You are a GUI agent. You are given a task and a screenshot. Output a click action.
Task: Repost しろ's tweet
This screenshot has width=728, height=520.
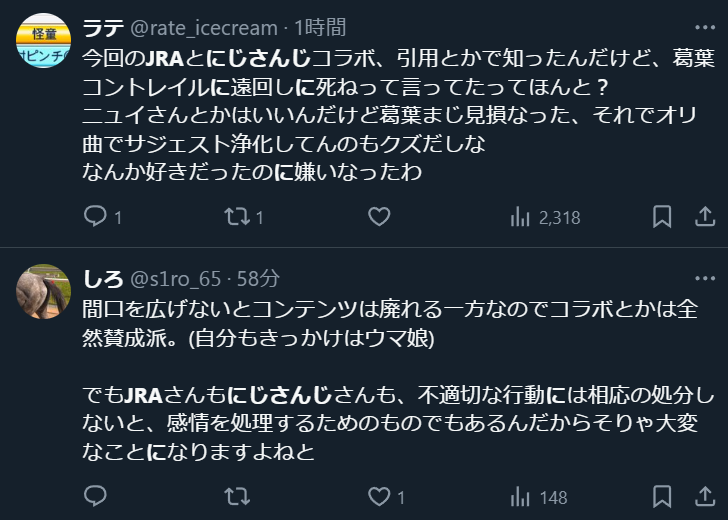[238, 497]
